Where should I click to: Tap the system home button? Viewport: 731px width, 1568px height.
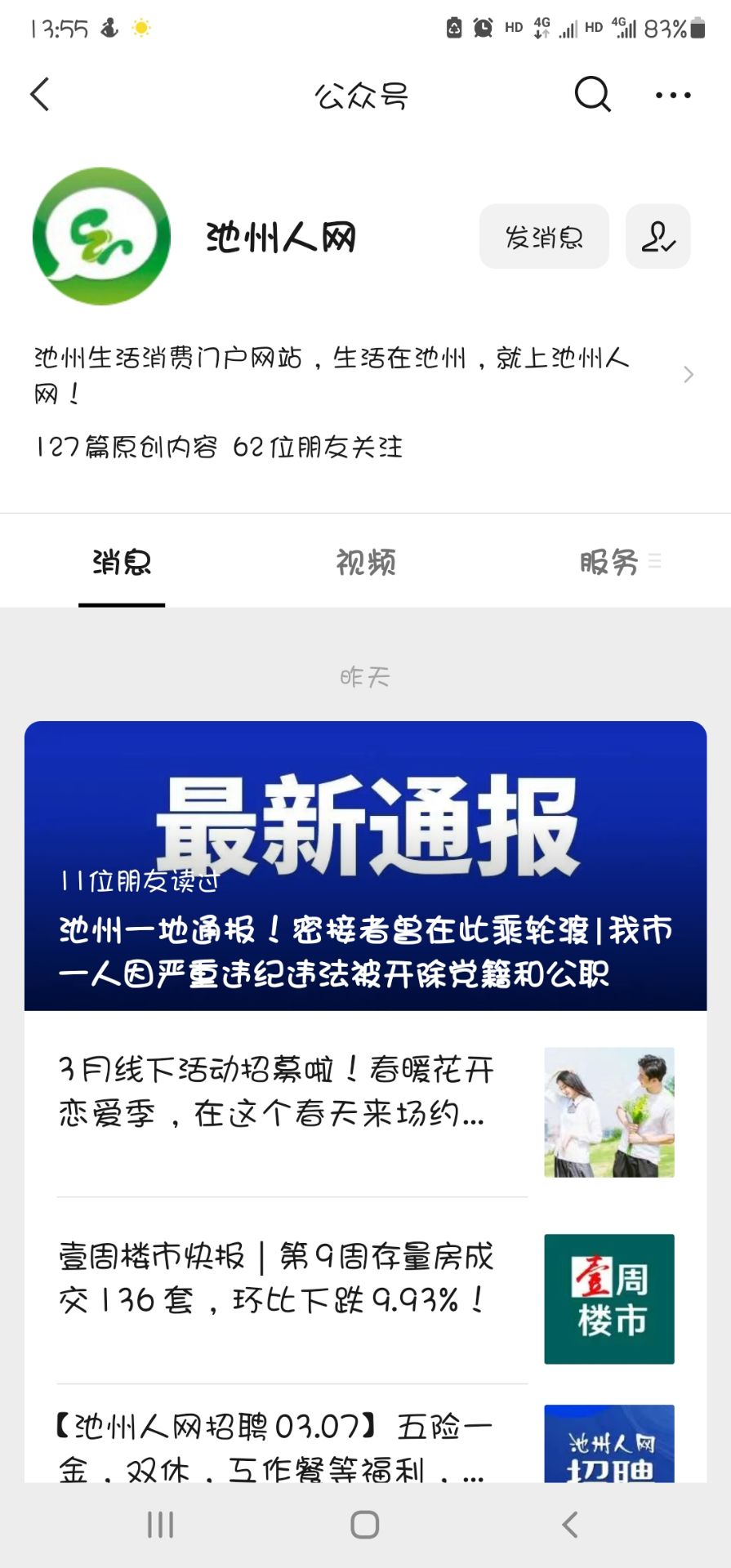point(364,1524)
